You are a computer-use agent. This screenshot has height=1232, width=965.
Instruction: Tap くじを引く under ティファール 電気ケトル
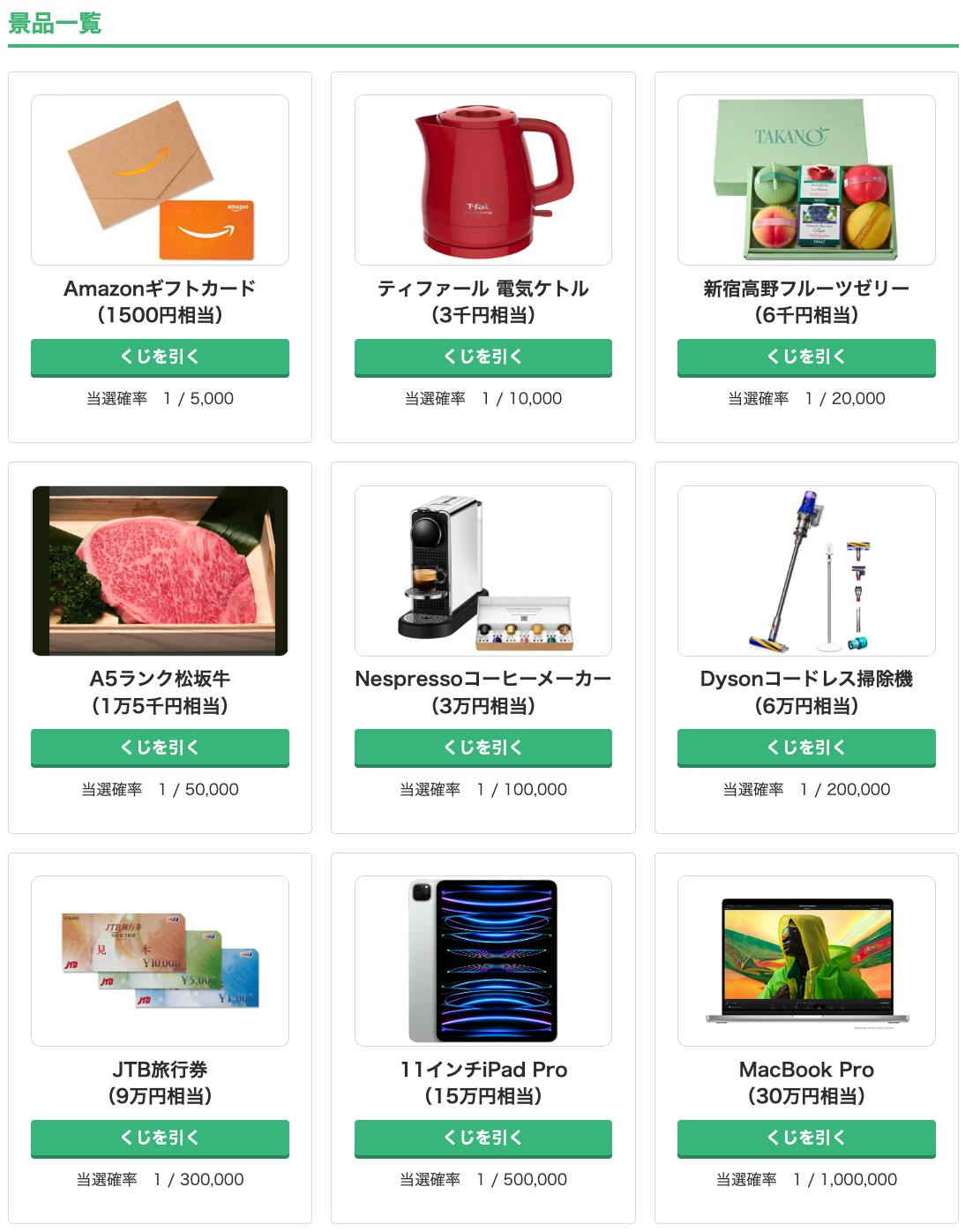(482, 357)
